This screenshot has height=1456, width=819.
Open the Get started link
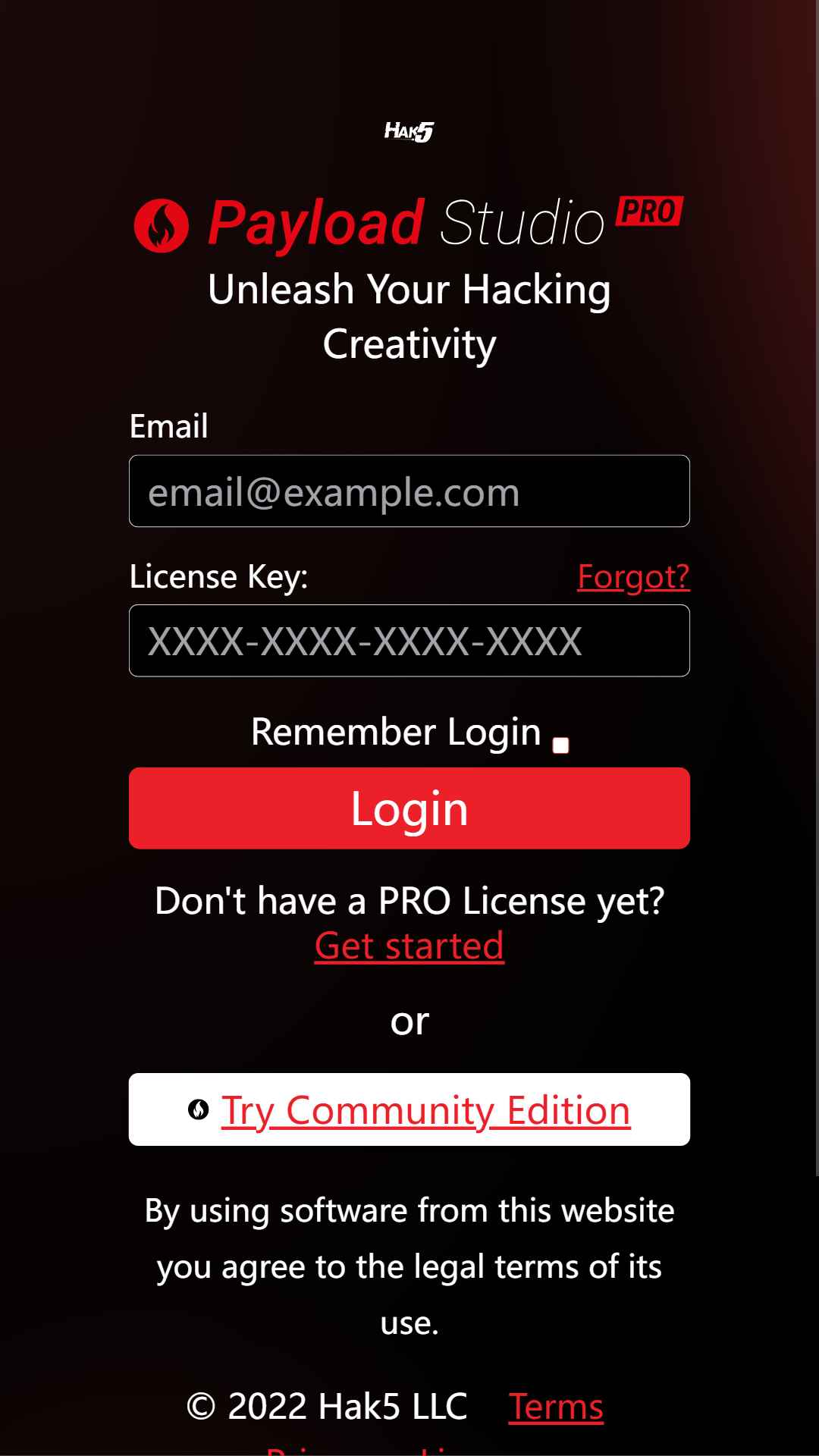click(409, 946)
